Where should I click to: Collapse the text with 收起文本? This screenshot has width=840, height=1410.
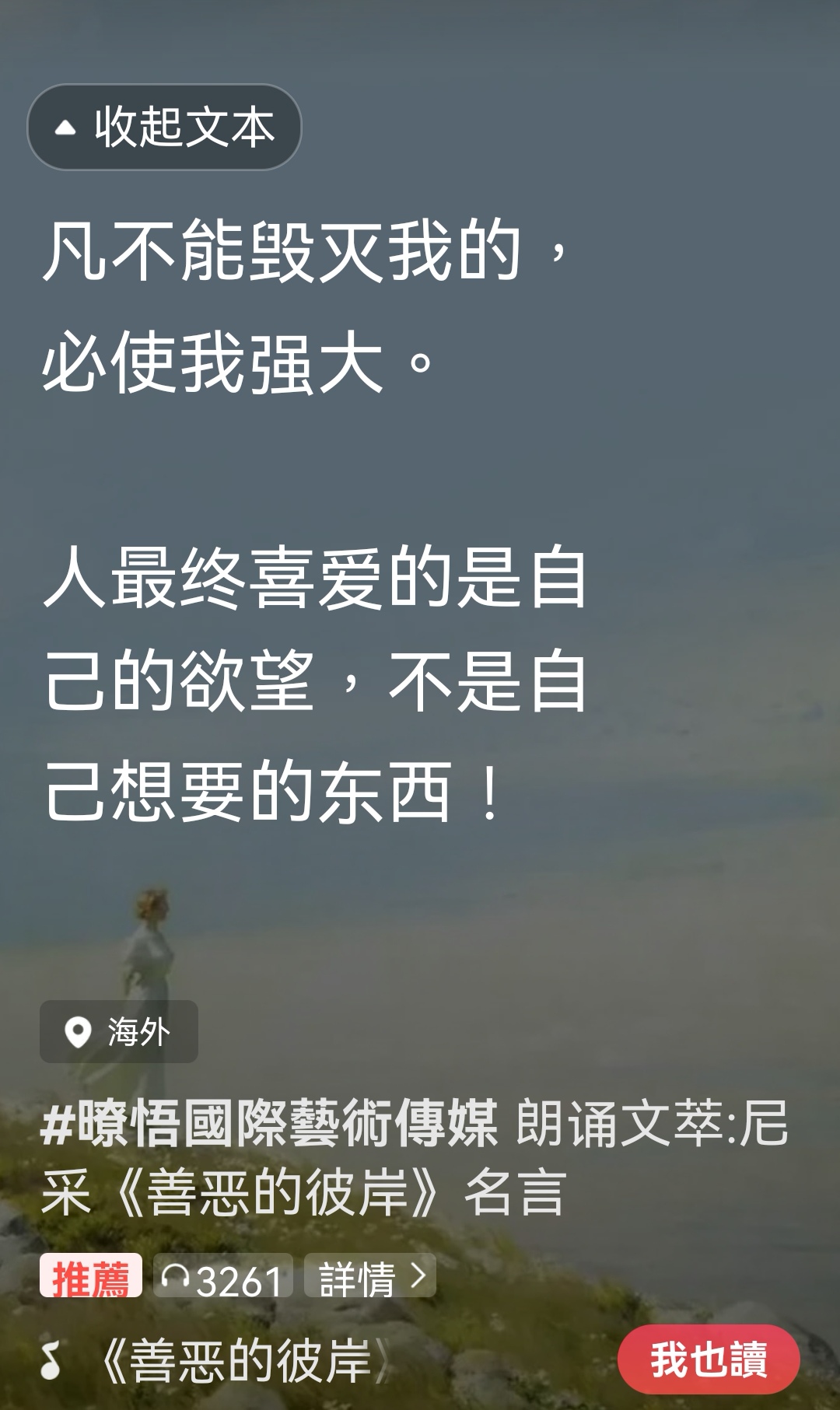pyautogui.click(x=164, y=127)
